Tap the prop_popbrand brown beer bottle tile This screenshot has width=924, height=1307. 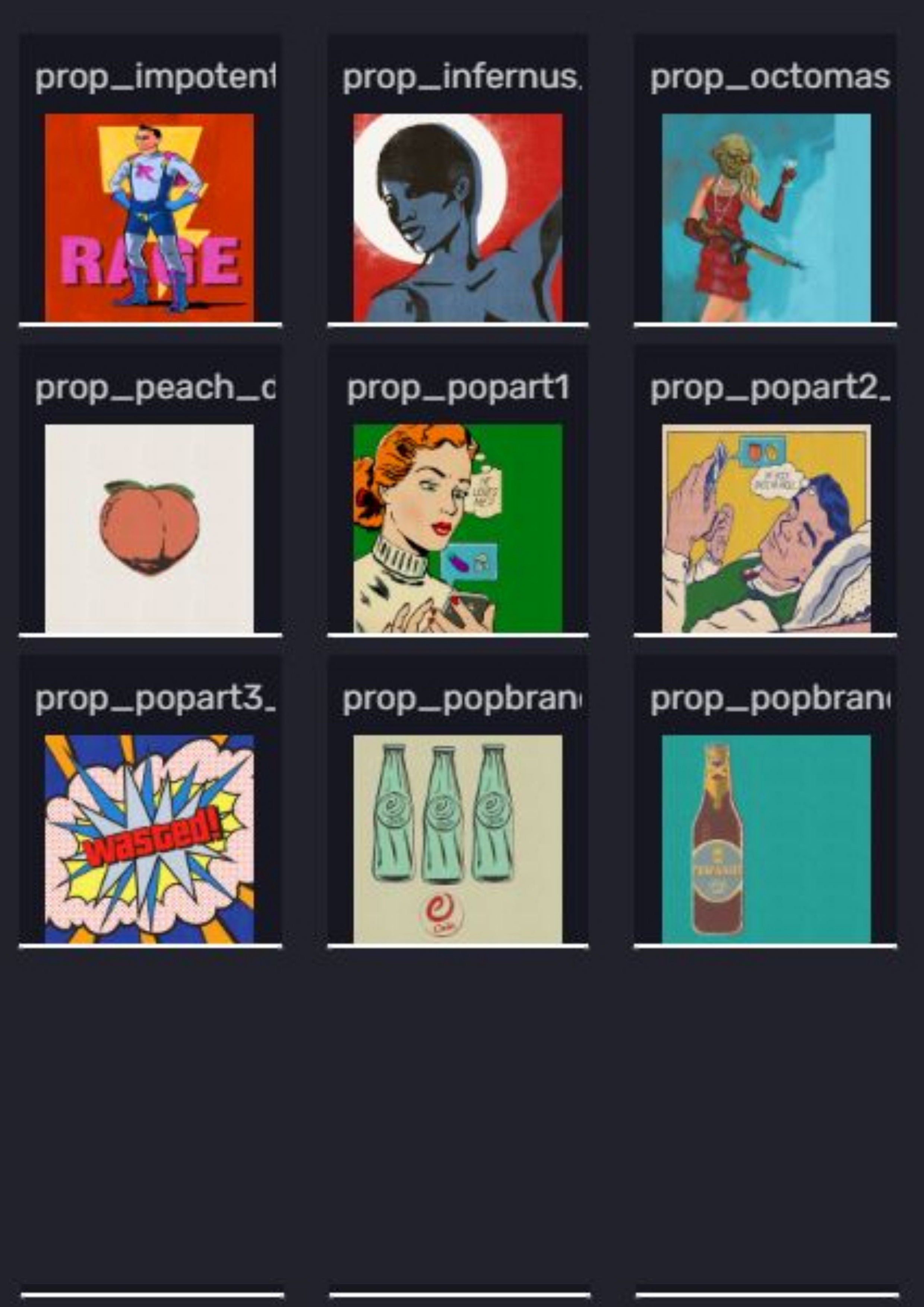coord(766,839)
